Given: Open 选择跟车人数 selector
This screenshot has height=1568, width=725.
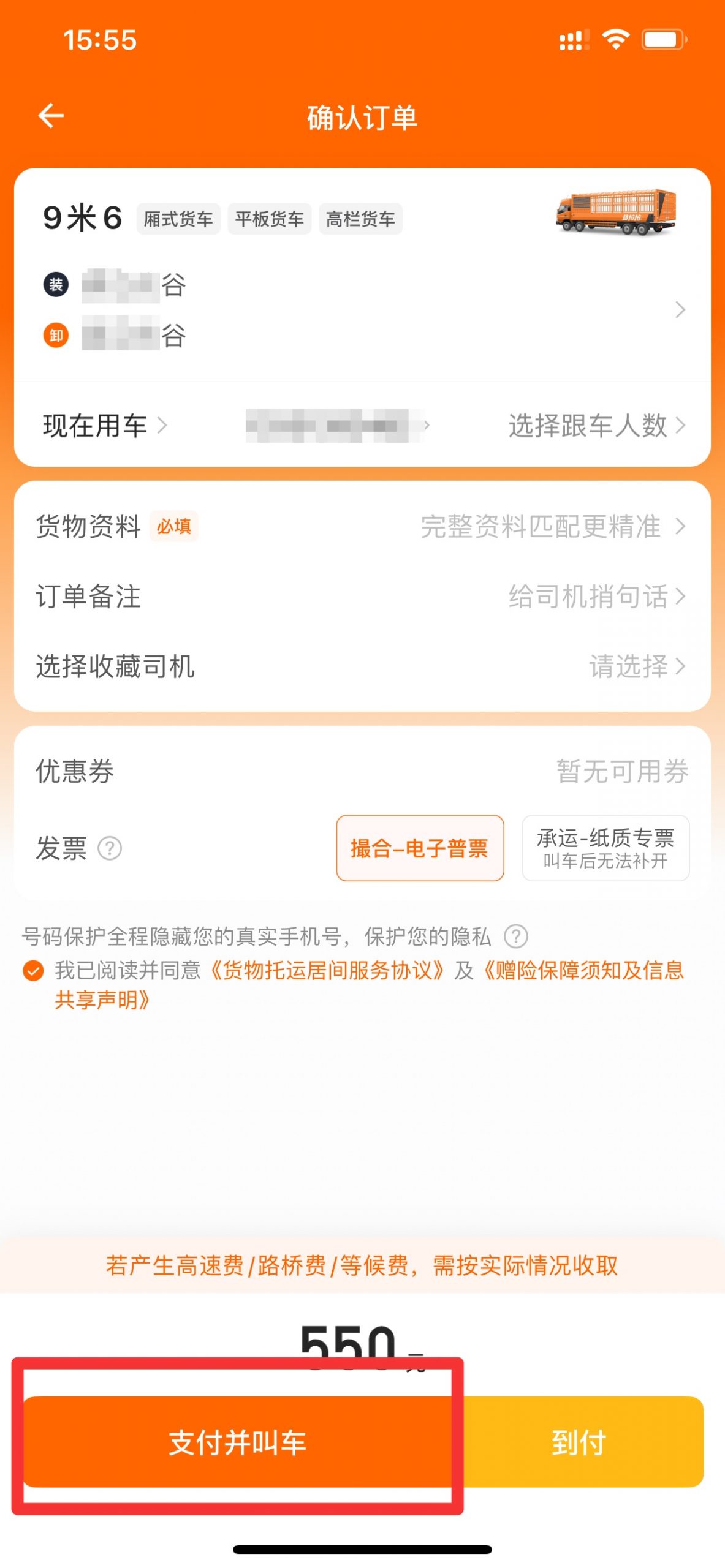Looking at the screenshot, I should pyautogui.click(x=596, y=425).
